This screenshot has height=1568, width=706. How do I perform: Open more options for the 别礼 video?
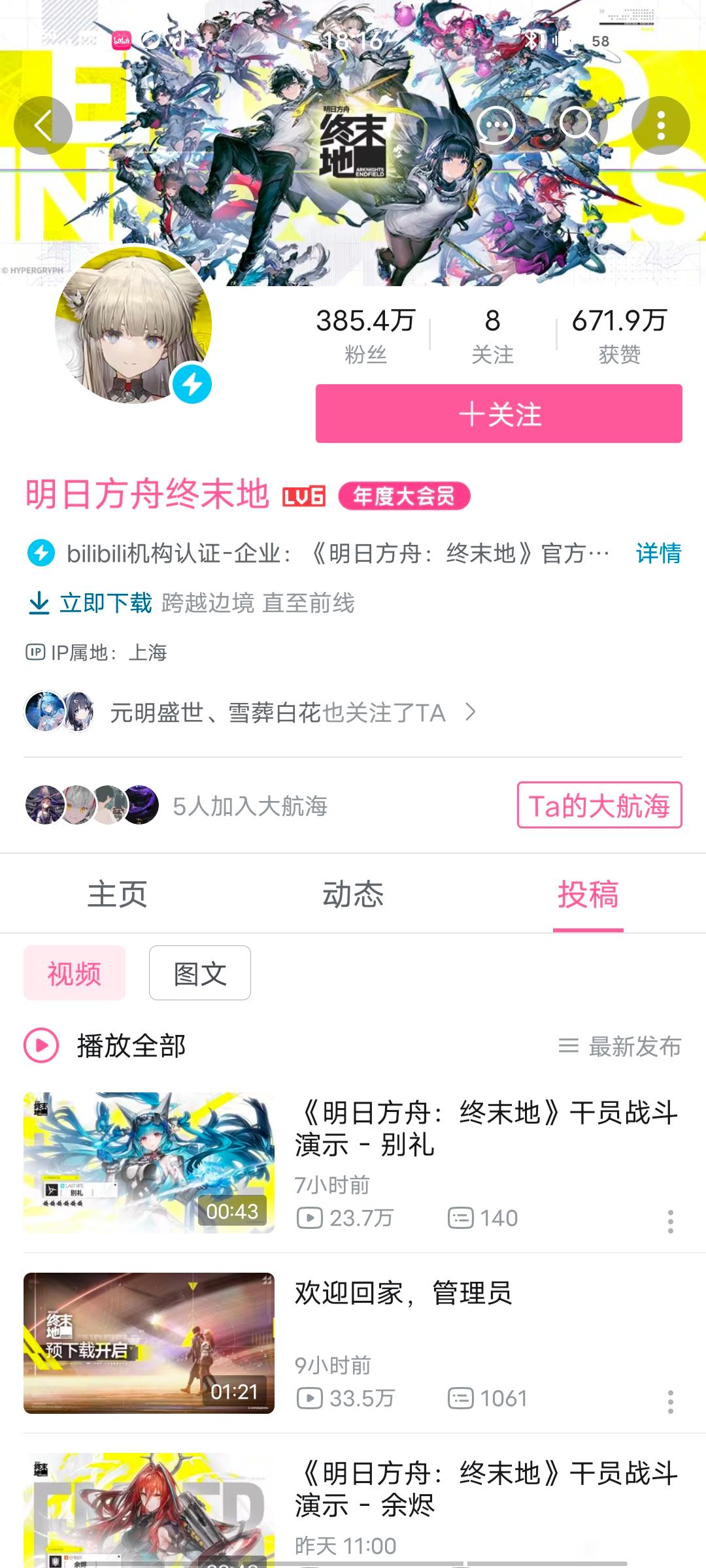(x=670, y=1221)
